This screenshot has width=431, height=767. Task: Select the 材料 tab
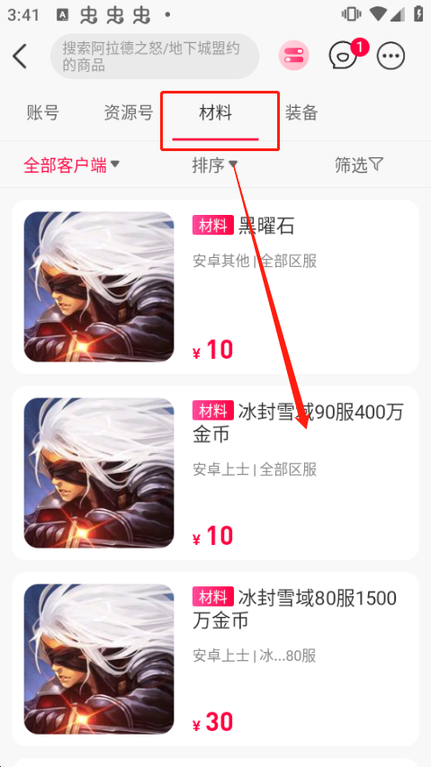[215, 113]
